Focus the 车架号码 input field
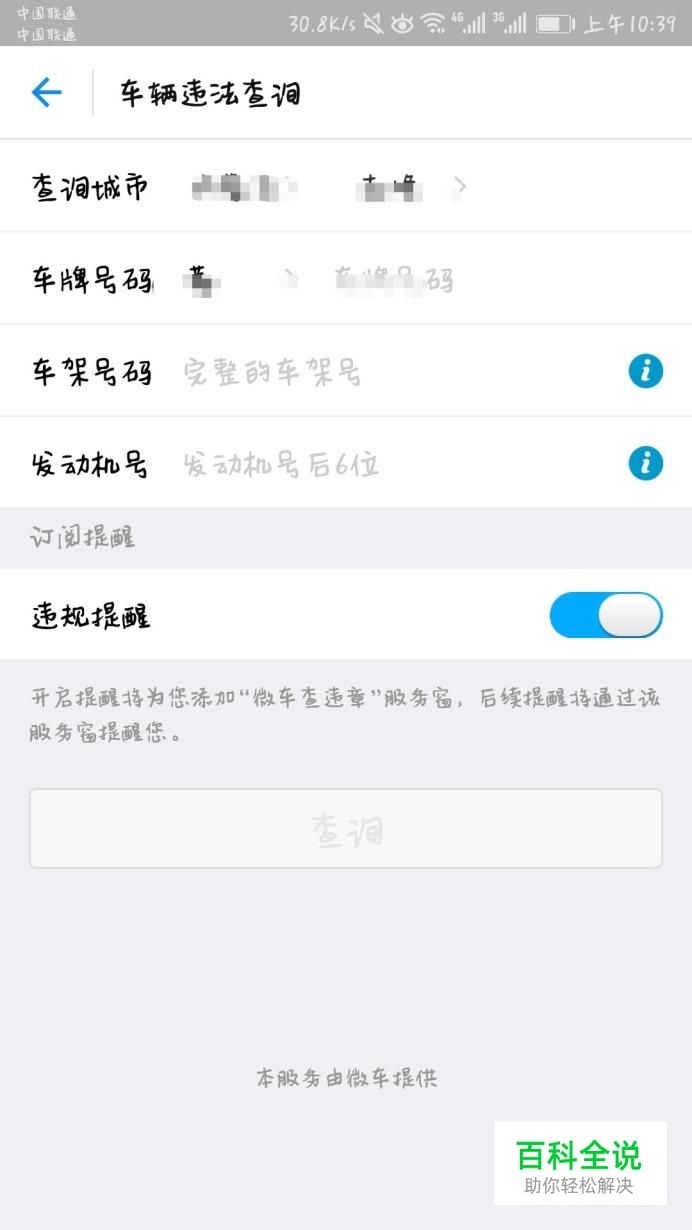The width and height of the screenshot is (692, 1230). coord(400,372)
